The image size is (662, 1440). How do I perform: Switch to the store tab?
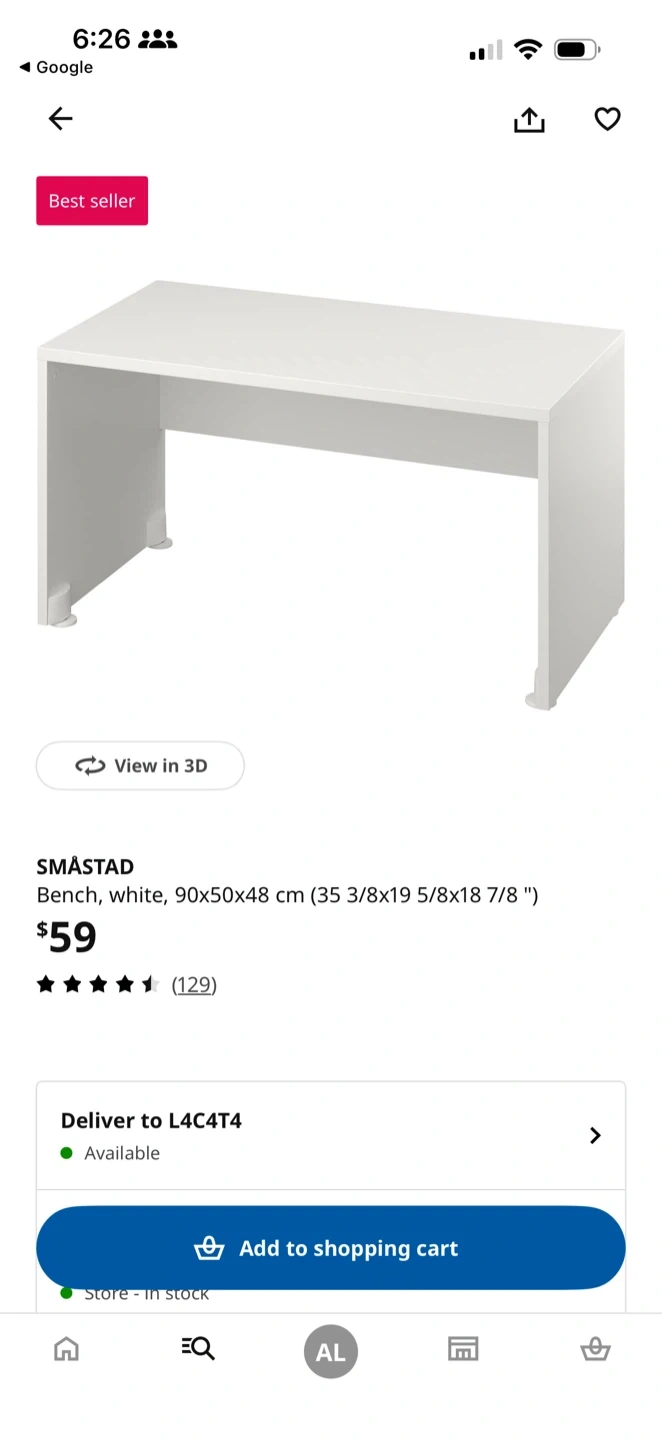click(463, 1349)
